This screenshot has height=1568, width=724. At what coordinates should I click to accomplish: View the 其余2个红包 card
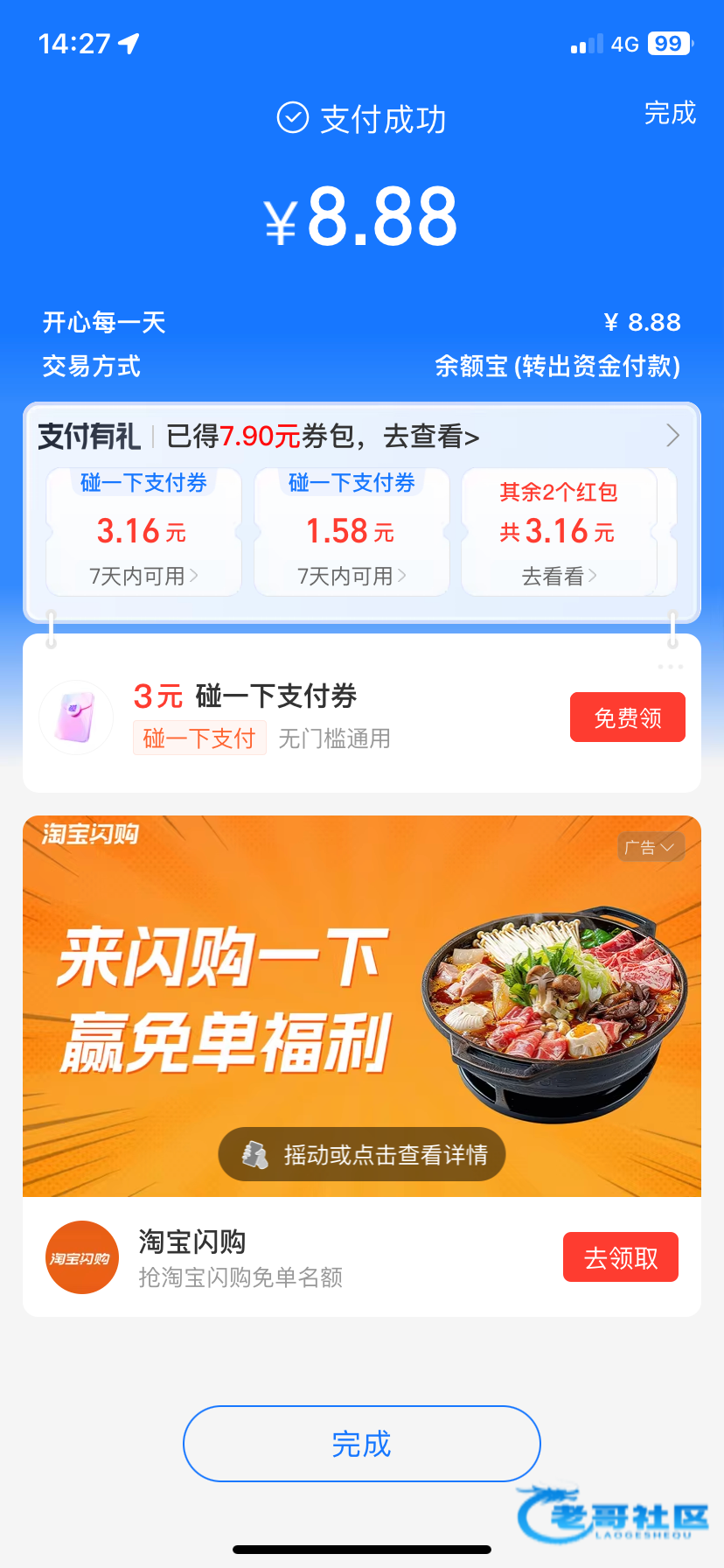pos(559,532)
